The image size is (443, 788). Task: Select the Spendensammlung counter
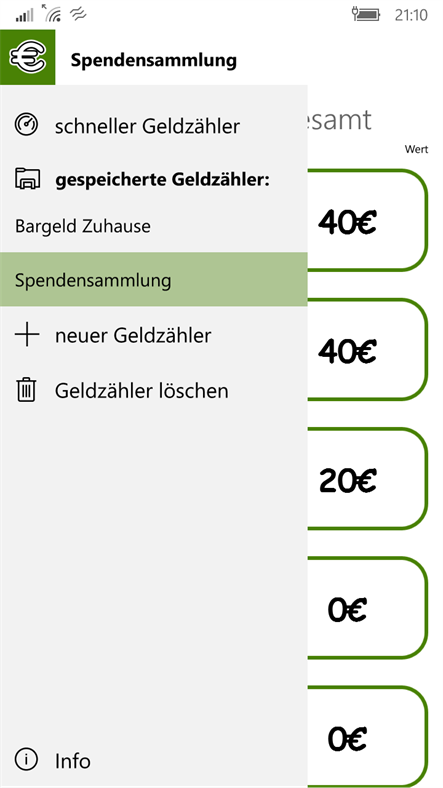tap(154, 279)
